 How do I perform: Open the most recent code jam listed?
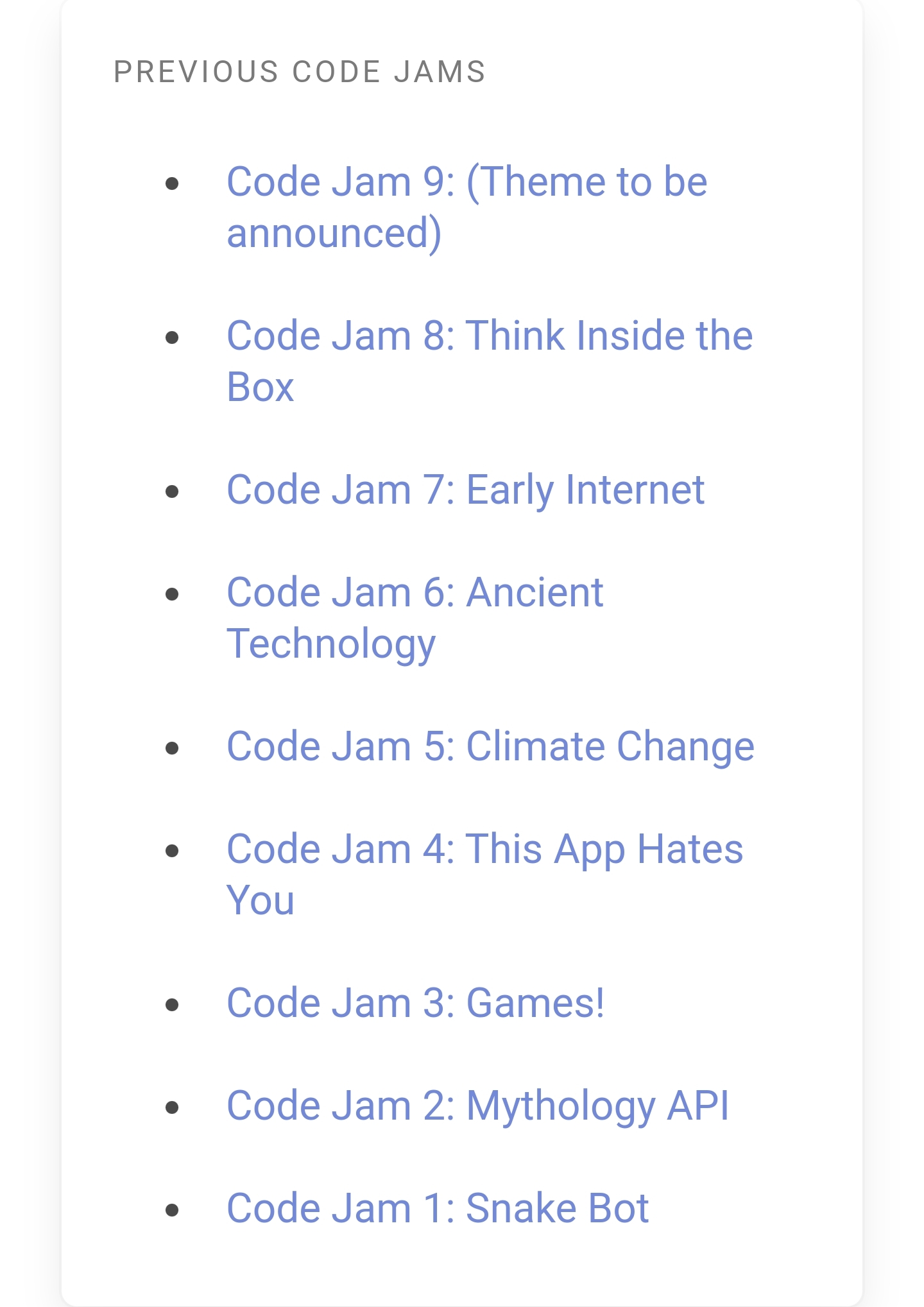click(466, 182)
